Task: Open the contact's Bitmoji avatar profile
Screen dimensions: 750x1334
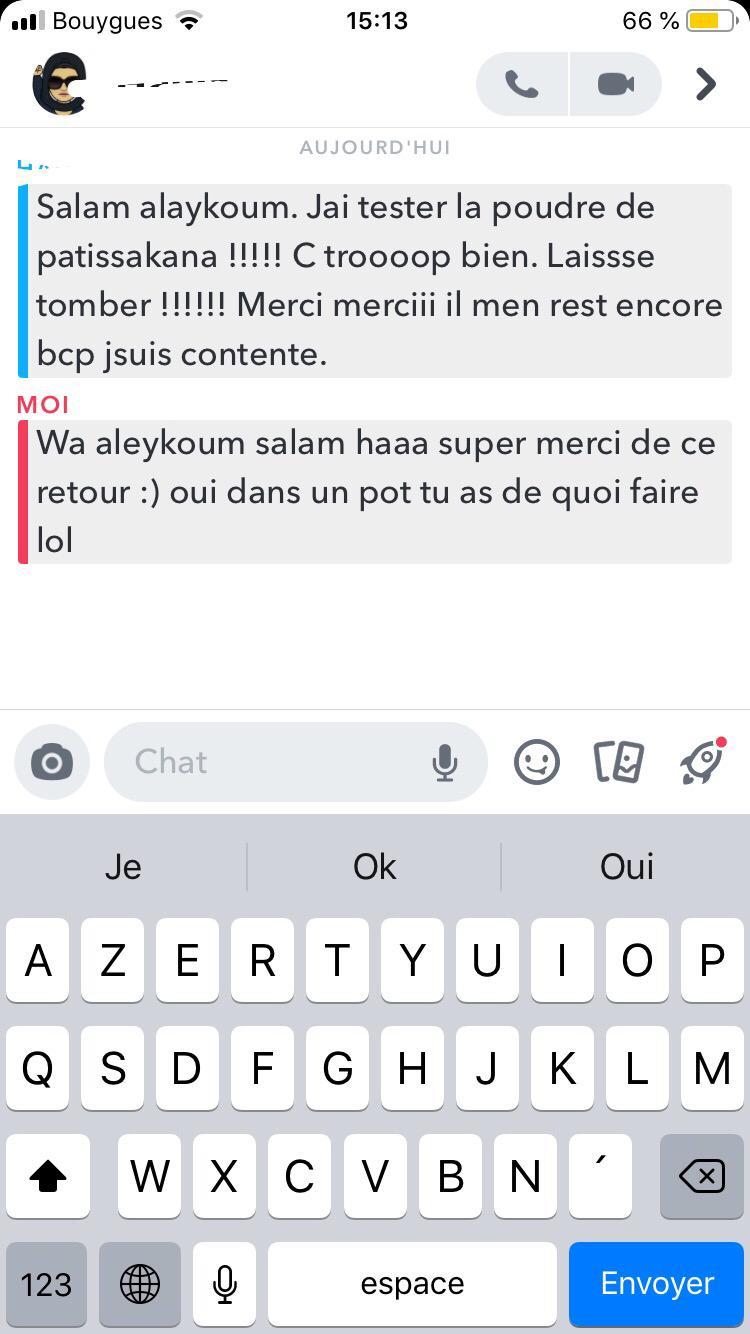Action: point(59,84)
